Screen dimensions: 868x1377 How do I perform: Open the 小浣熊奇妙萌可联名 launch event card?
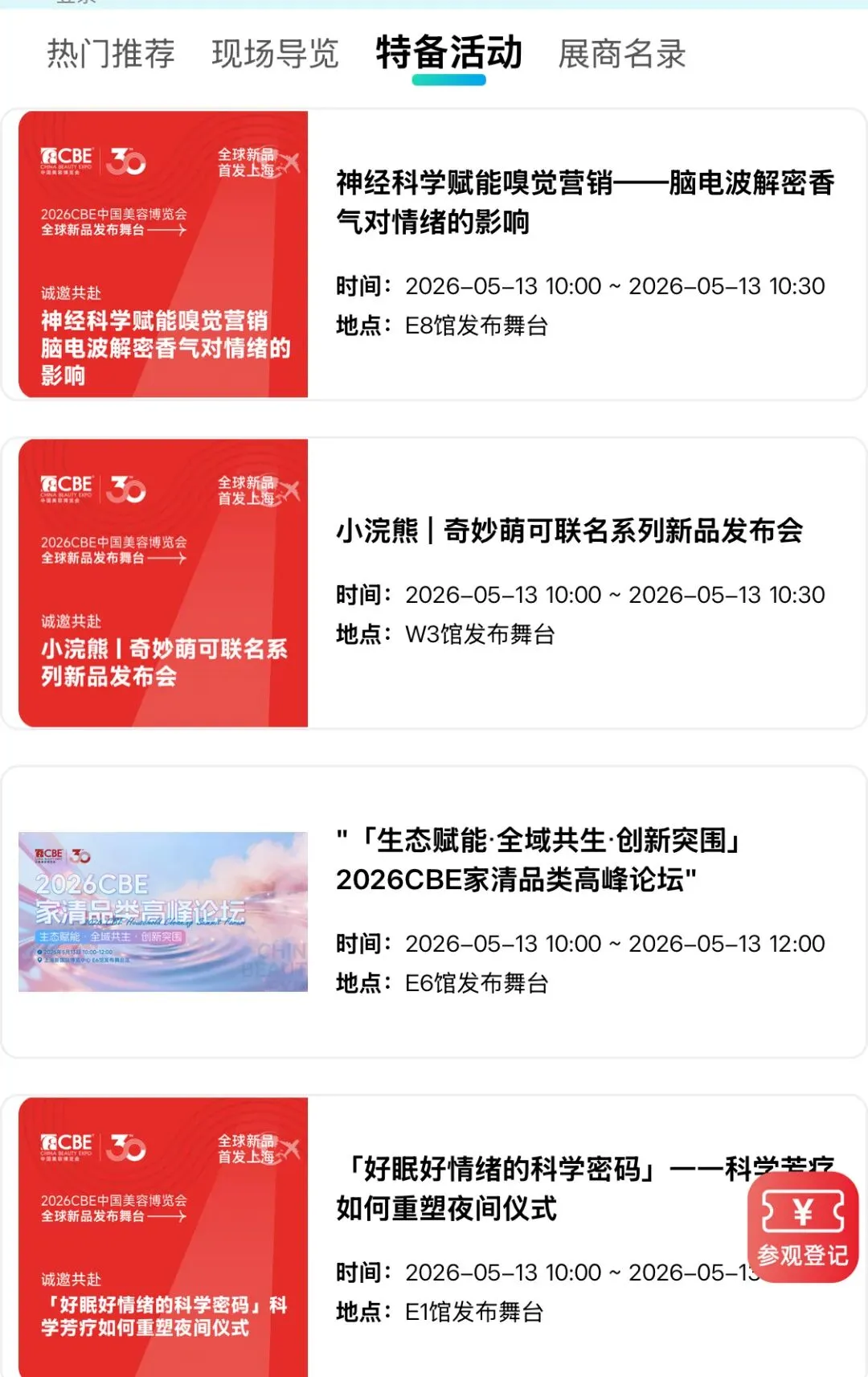(x=434, y=583)
